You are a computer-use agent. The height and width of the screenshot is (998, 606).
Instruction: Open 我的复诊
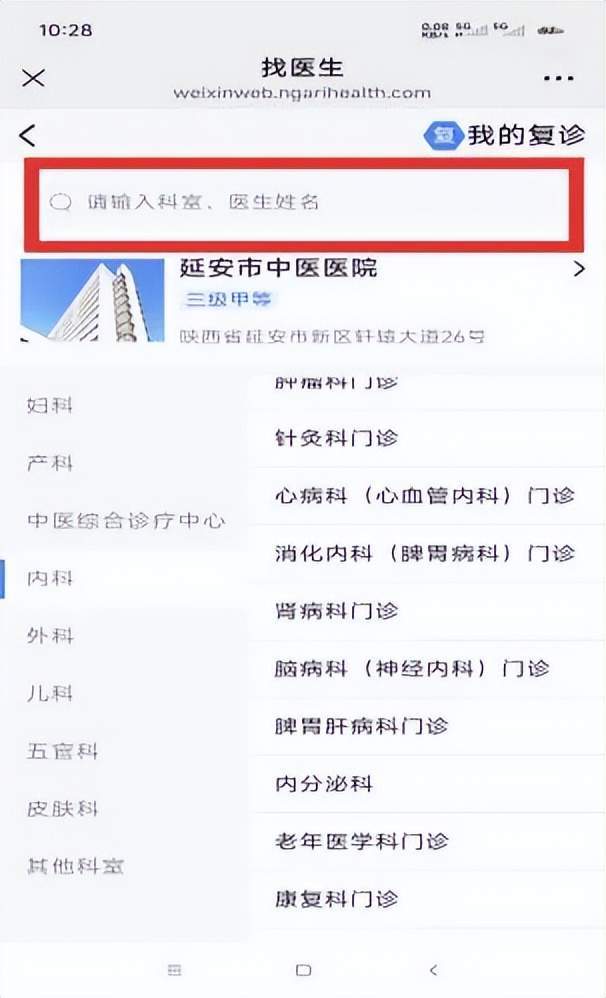(506, 136)
